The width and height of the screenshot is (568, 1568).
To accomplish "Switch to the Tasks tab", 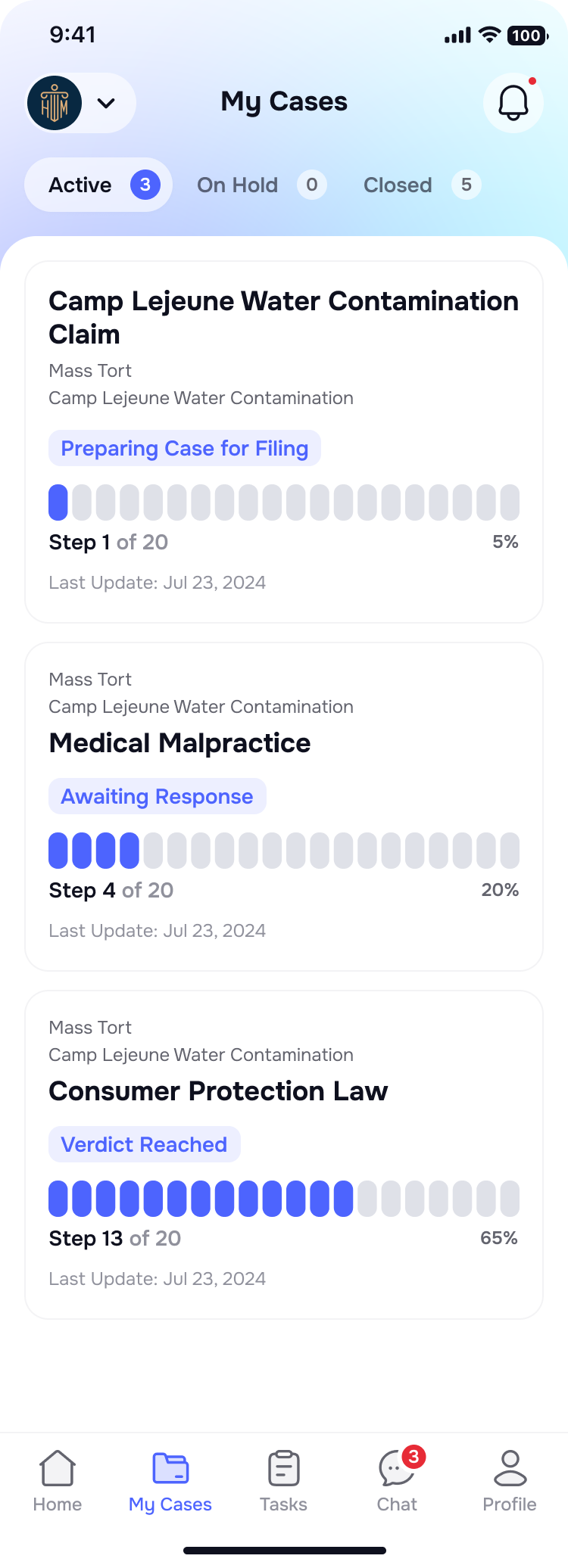I will [x=284, y=1480].
